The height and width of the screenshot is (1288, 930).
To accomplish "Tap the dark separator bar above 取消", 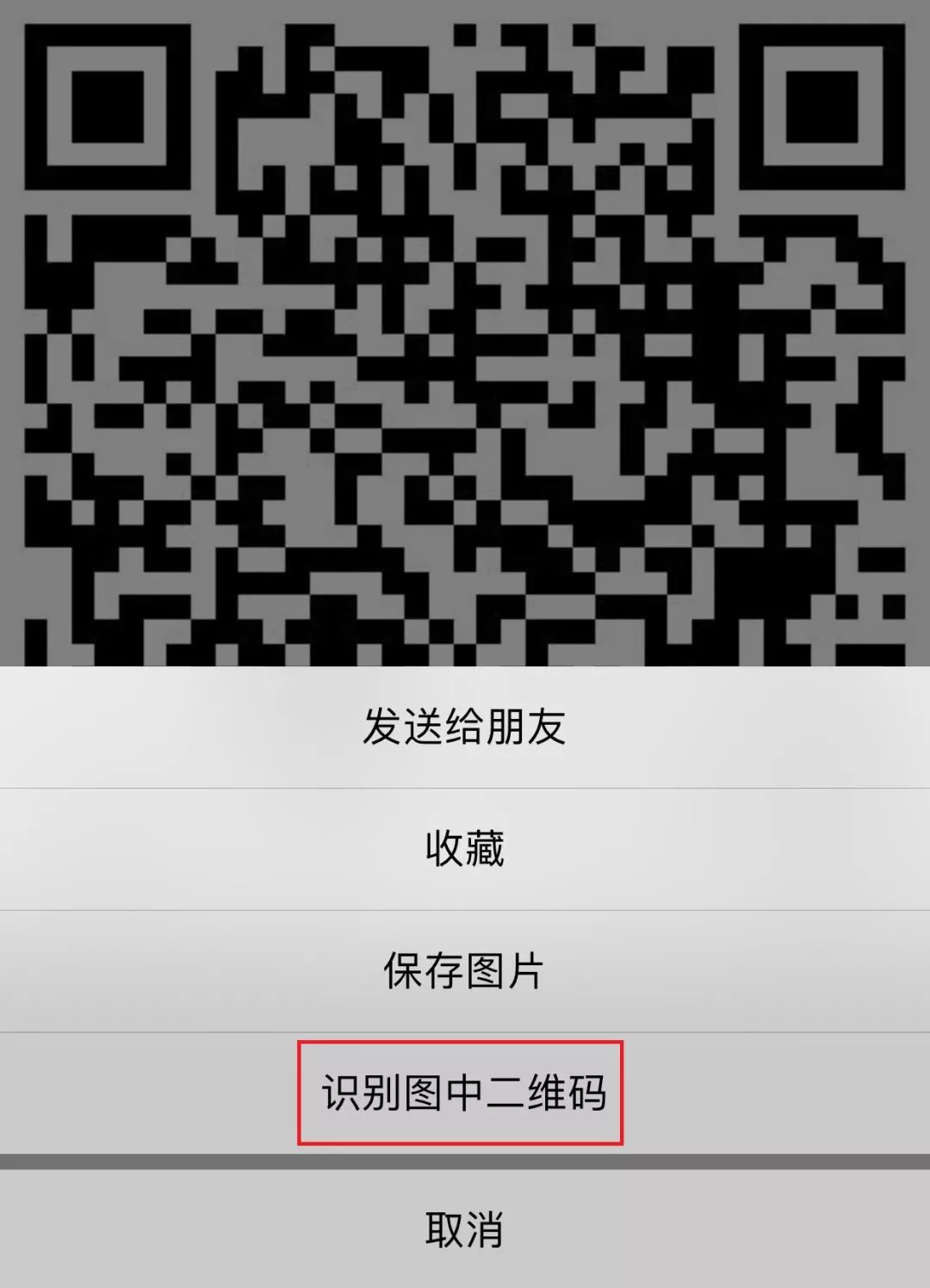I will coord(465,1159).
